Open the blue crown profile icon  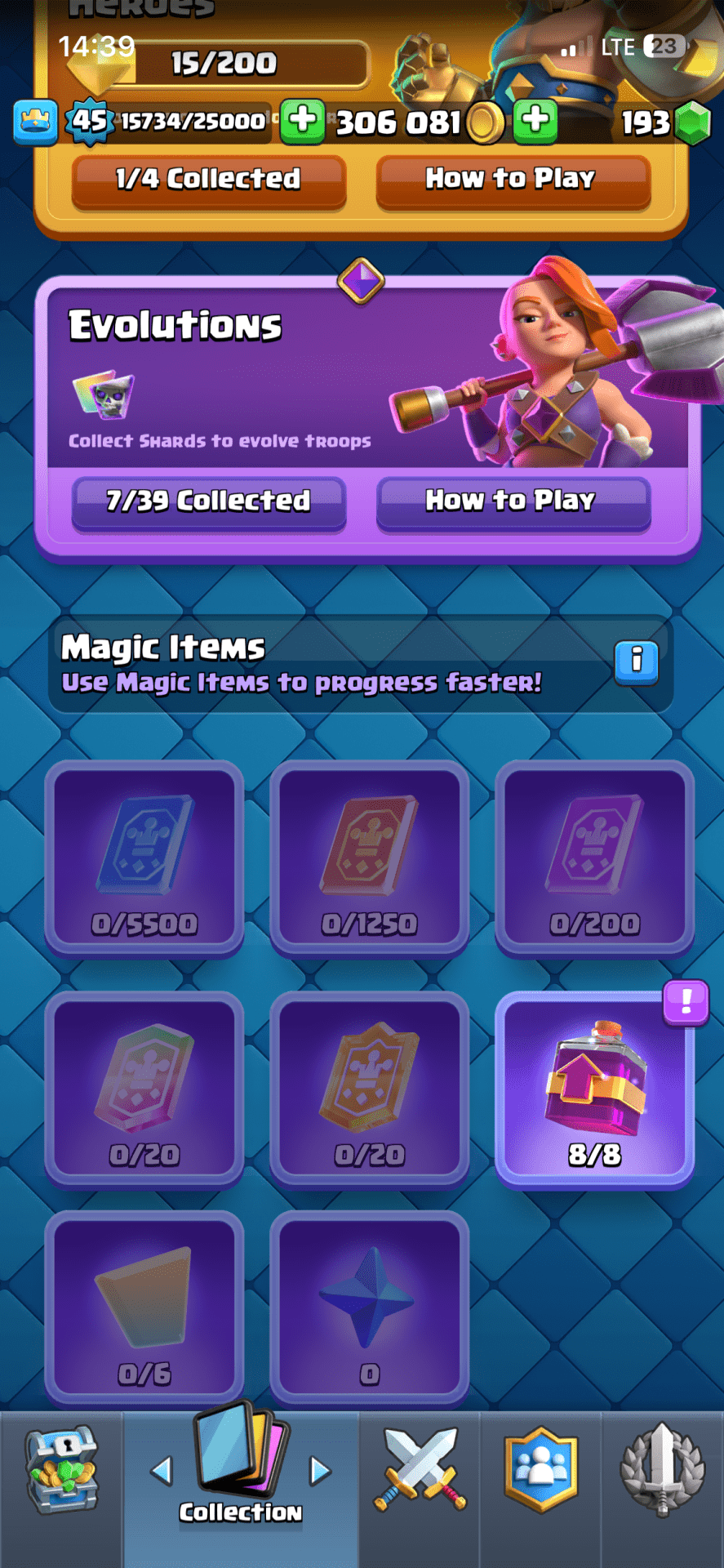tap(36, 122)
